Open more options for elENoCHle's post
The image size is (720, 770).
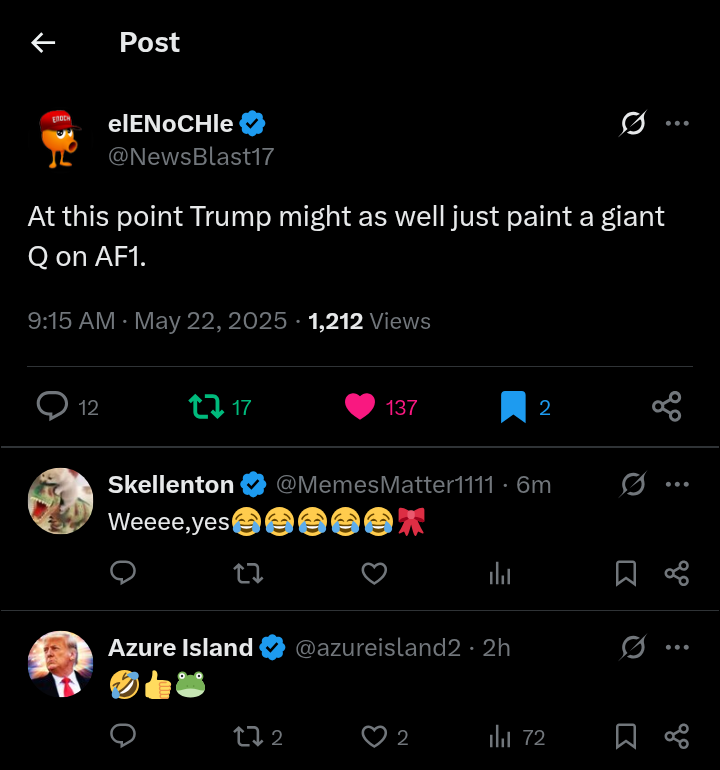tap(677, 124)
